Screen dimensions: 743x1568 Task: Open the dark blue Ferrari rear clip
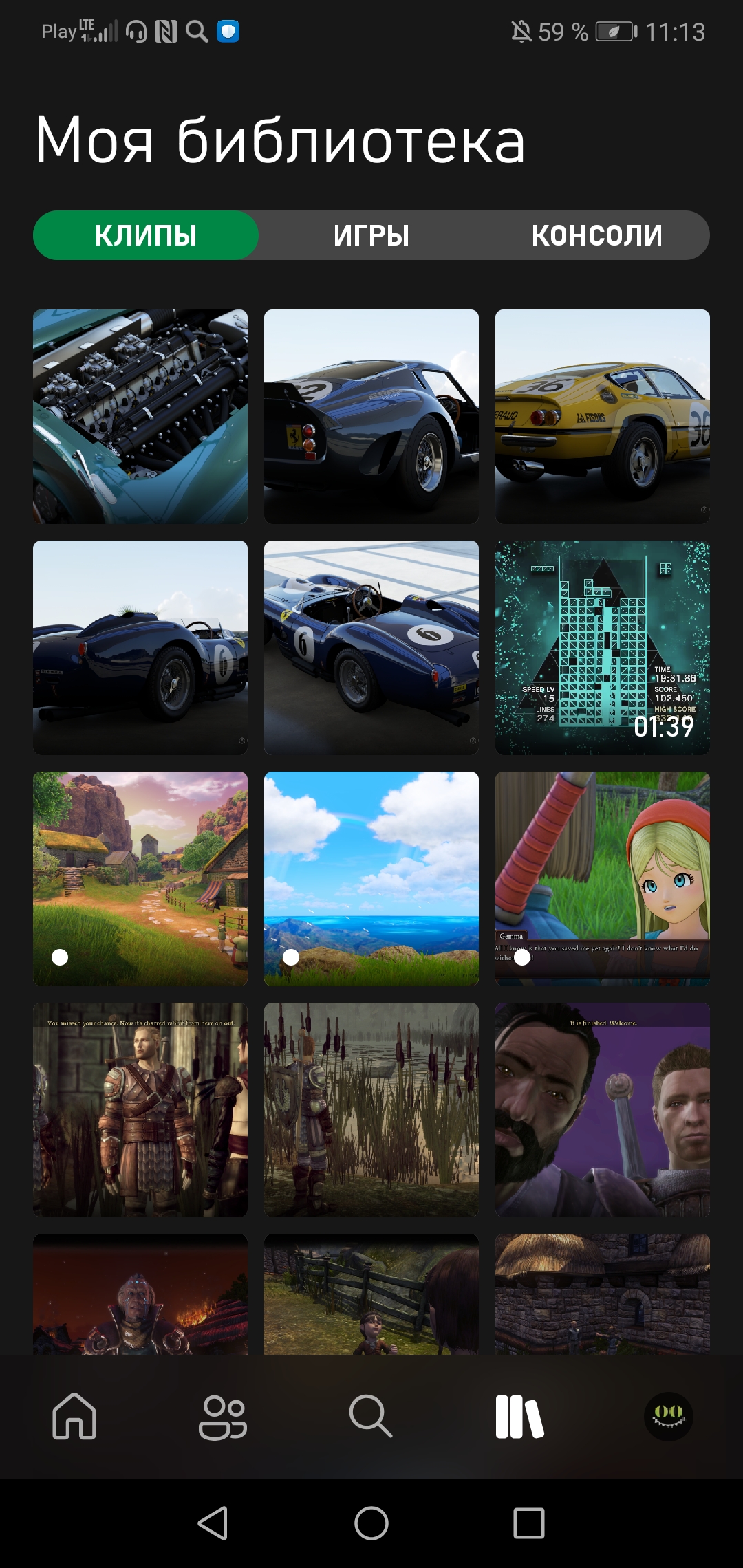[x=371, y=417]
